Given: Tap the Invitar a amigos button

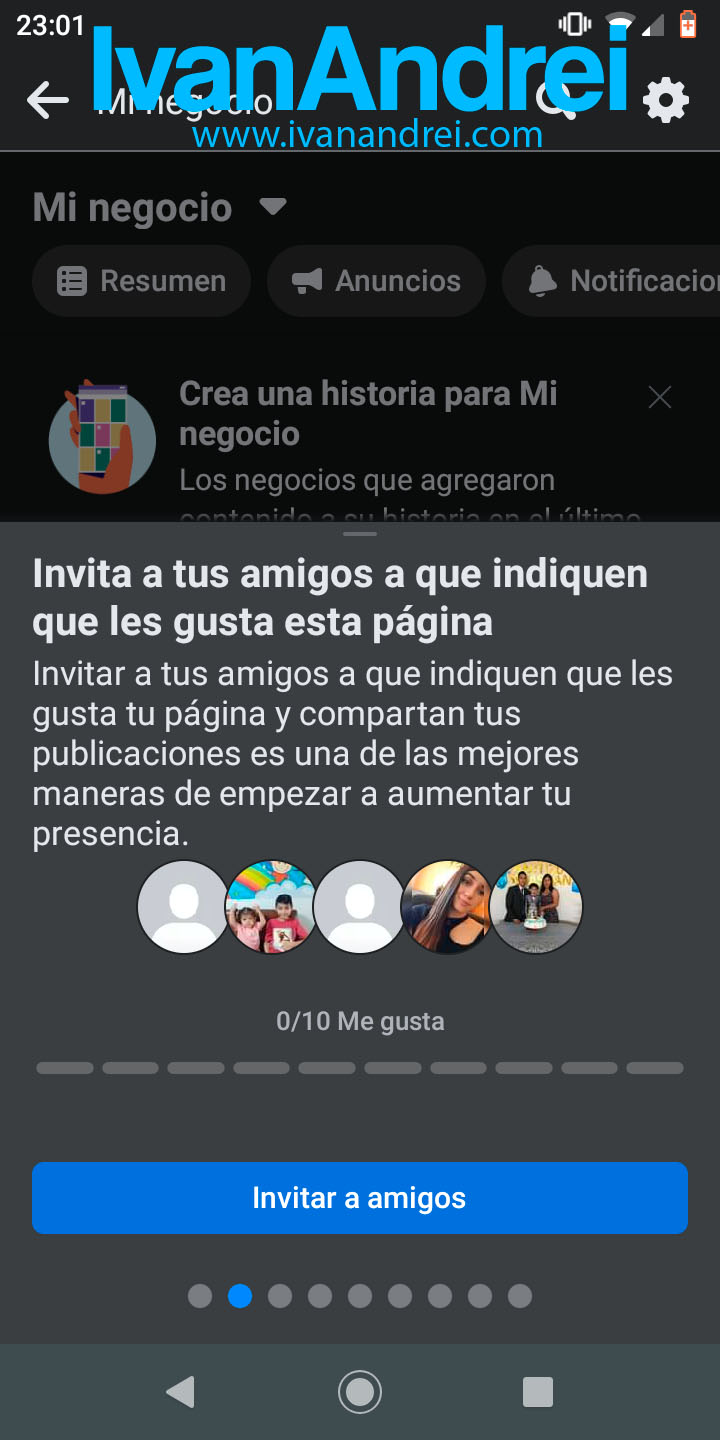Looking at the screenshot, I should (359, 1197).
